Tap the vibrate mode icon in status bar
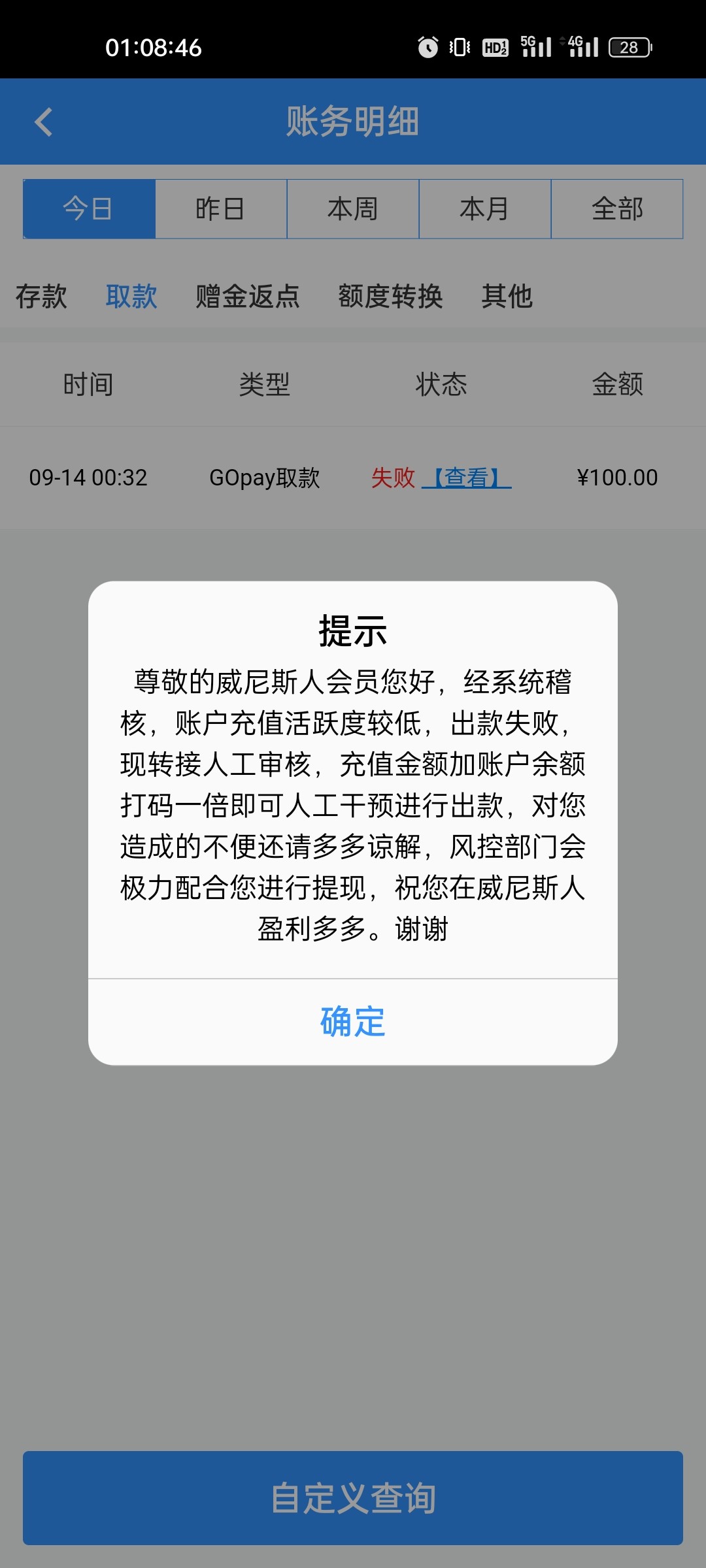Screen dimensions: 706x1568 point(460,46)
